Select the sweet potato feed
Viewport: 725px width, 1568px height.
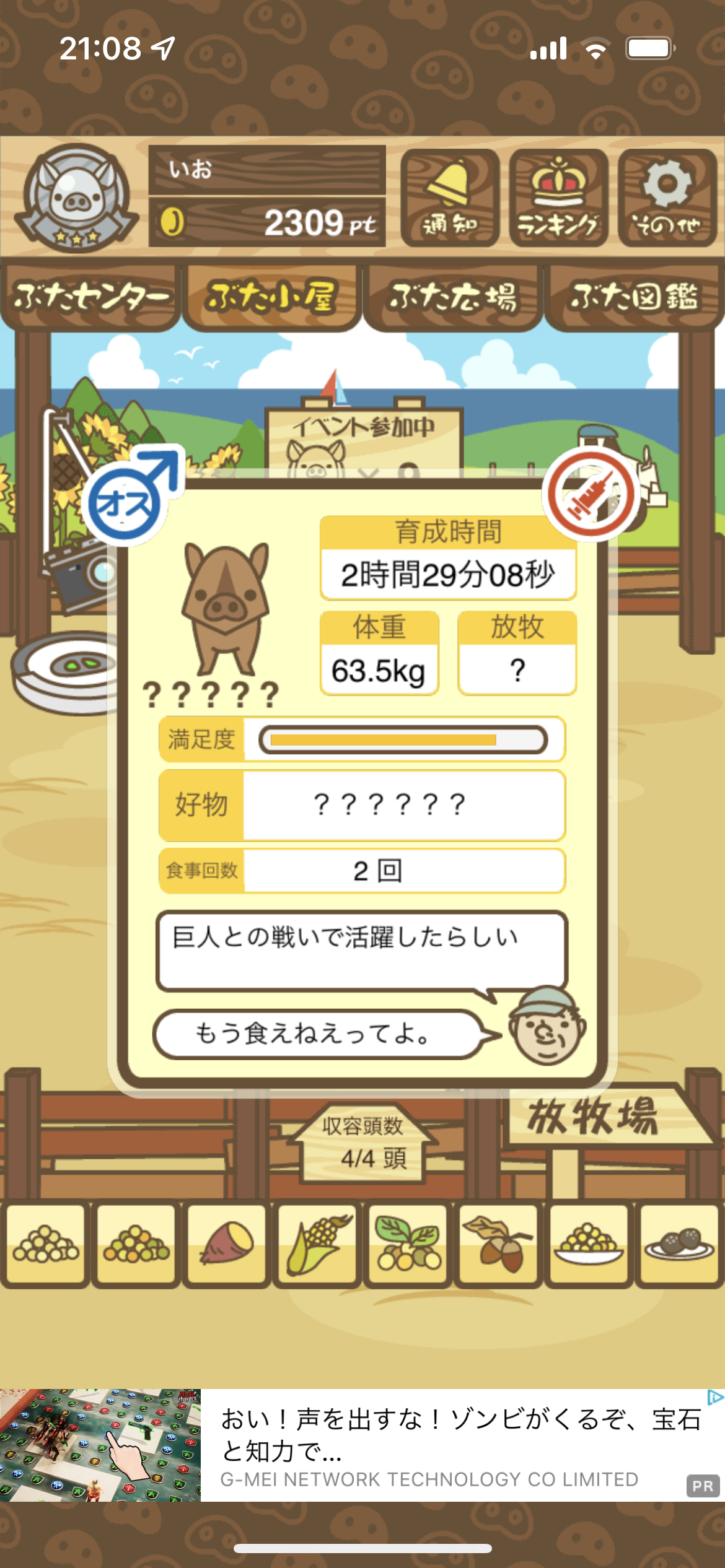[x=226, y=1244]
